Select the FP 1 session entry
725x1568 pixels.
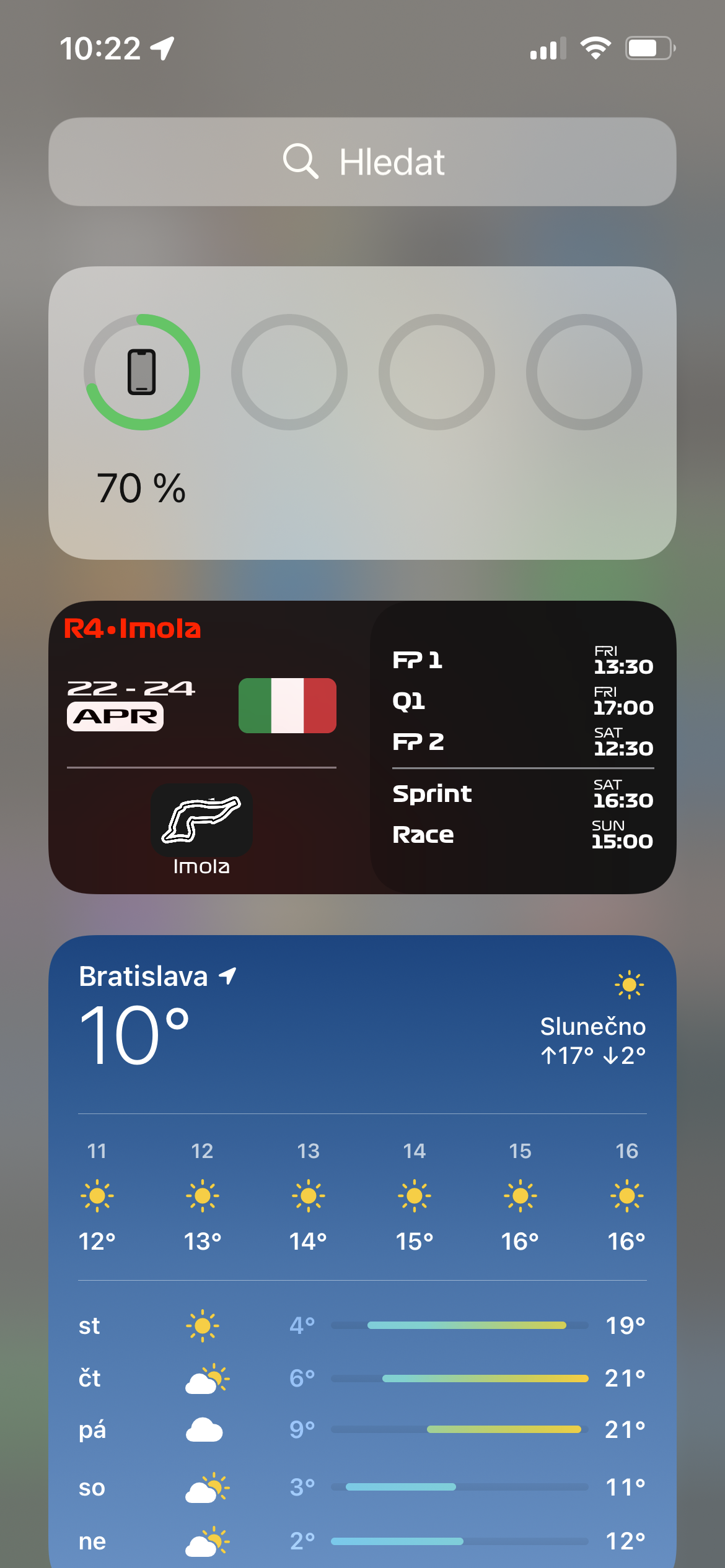pyautogui.click(x=418, y=660)
